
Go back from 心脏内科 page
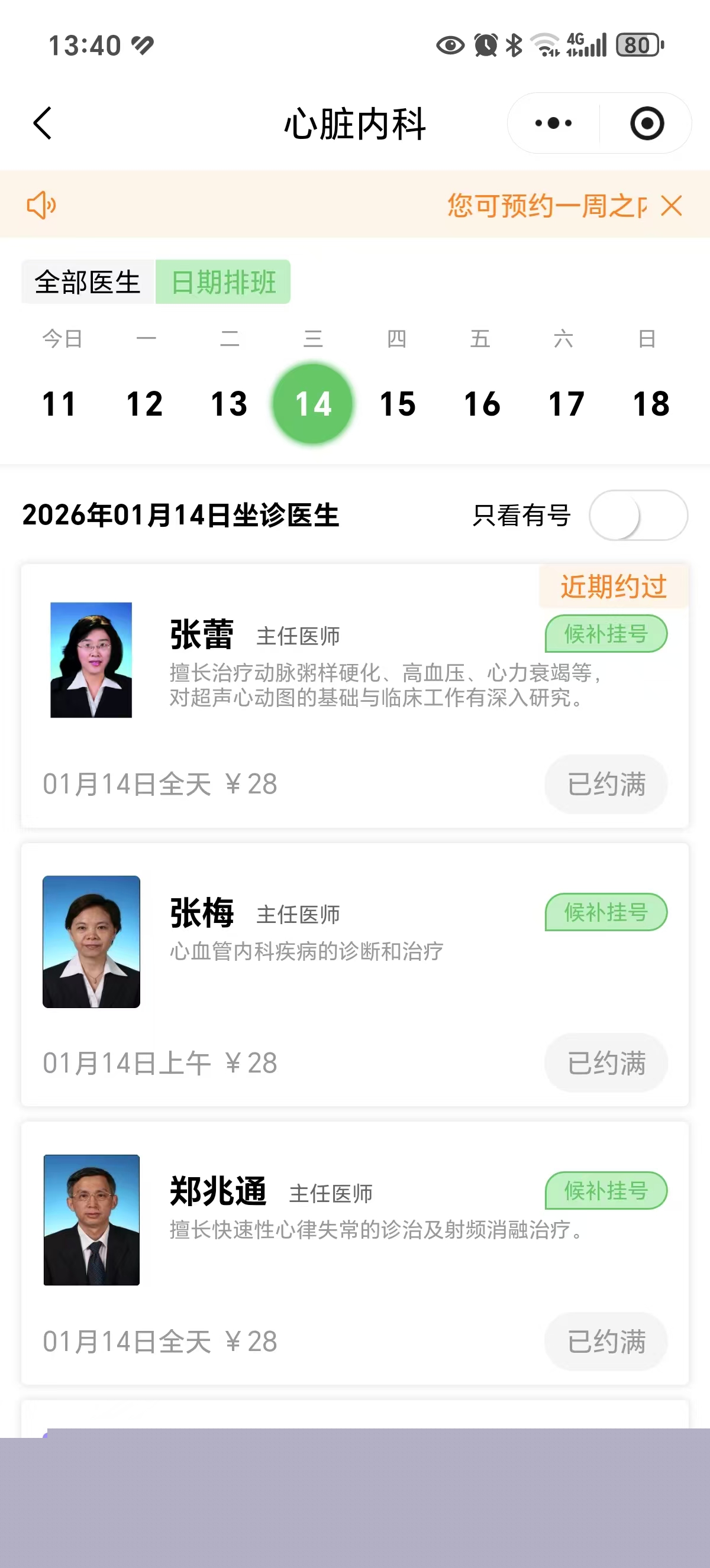click(43, 124)
